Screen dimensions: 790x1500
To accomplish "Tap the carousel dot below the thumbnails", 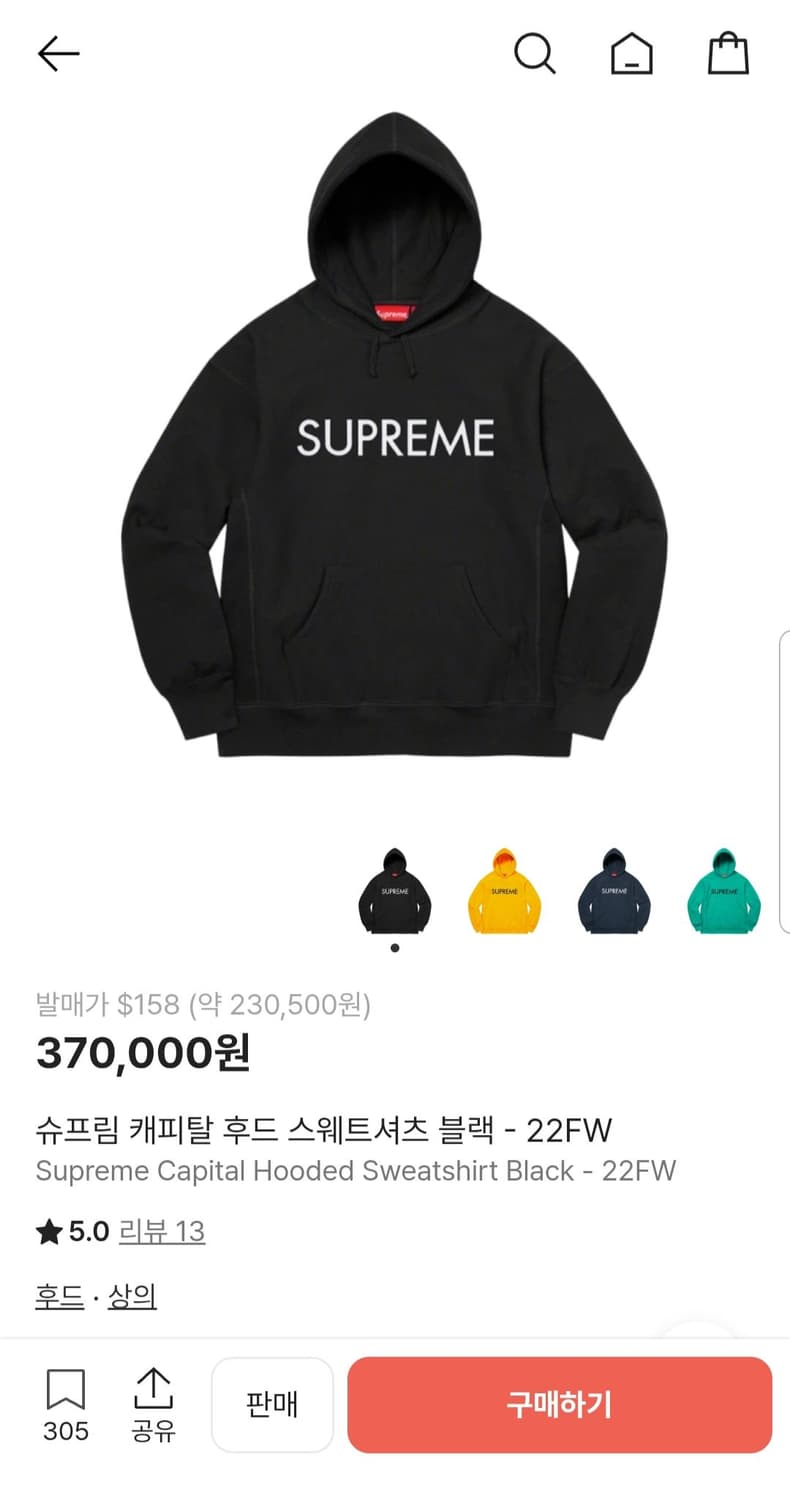I will coord(394,948).
